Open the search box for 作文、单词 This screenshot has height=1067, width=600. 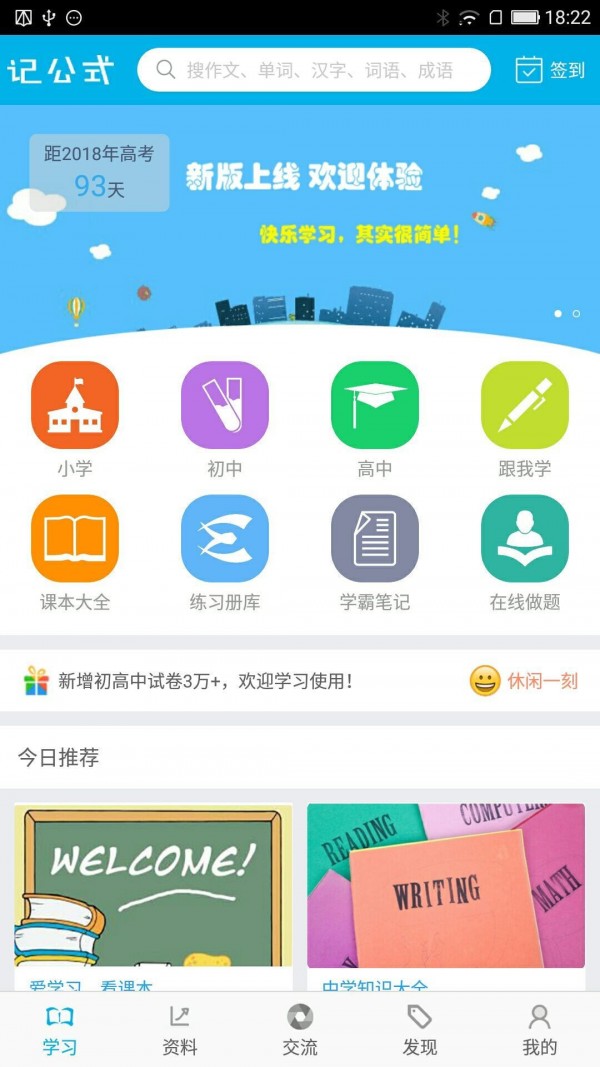pos(313,70)
